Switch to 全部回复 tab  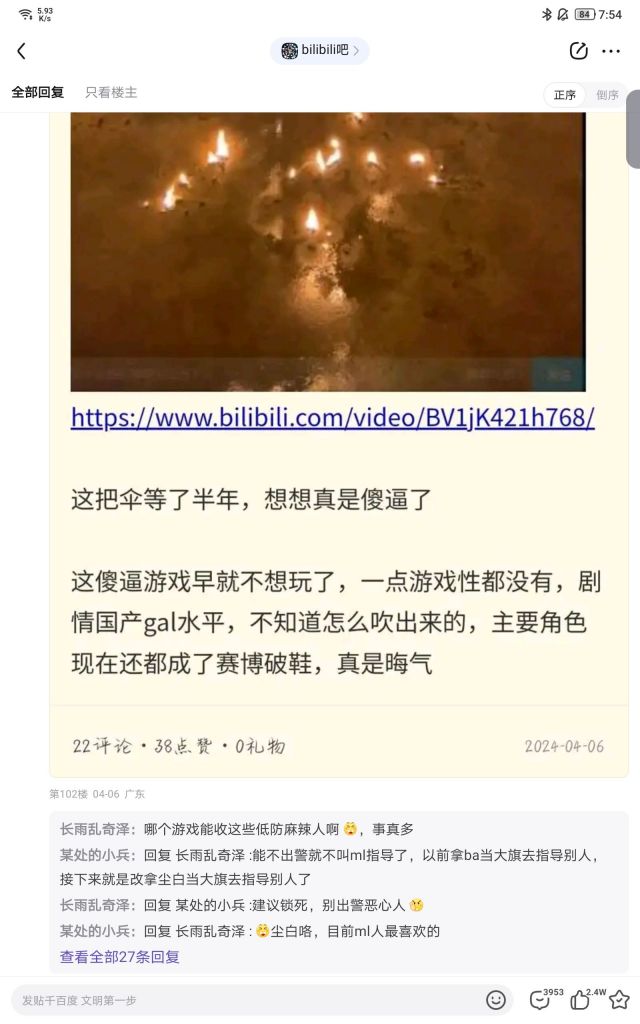coord(38,92)
